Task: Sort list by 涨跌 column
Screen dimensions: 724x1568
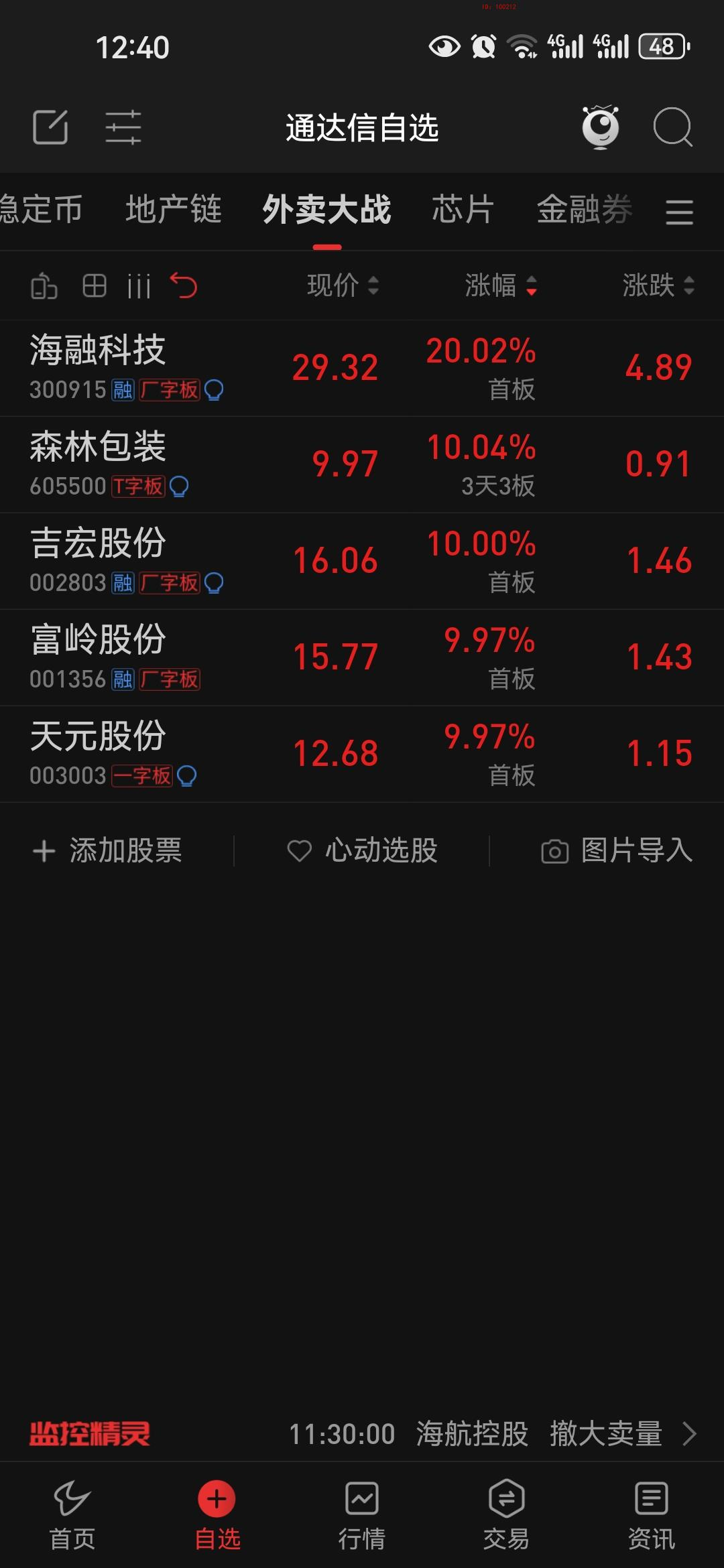Action: pyautogui.click(x=658, y=285)
